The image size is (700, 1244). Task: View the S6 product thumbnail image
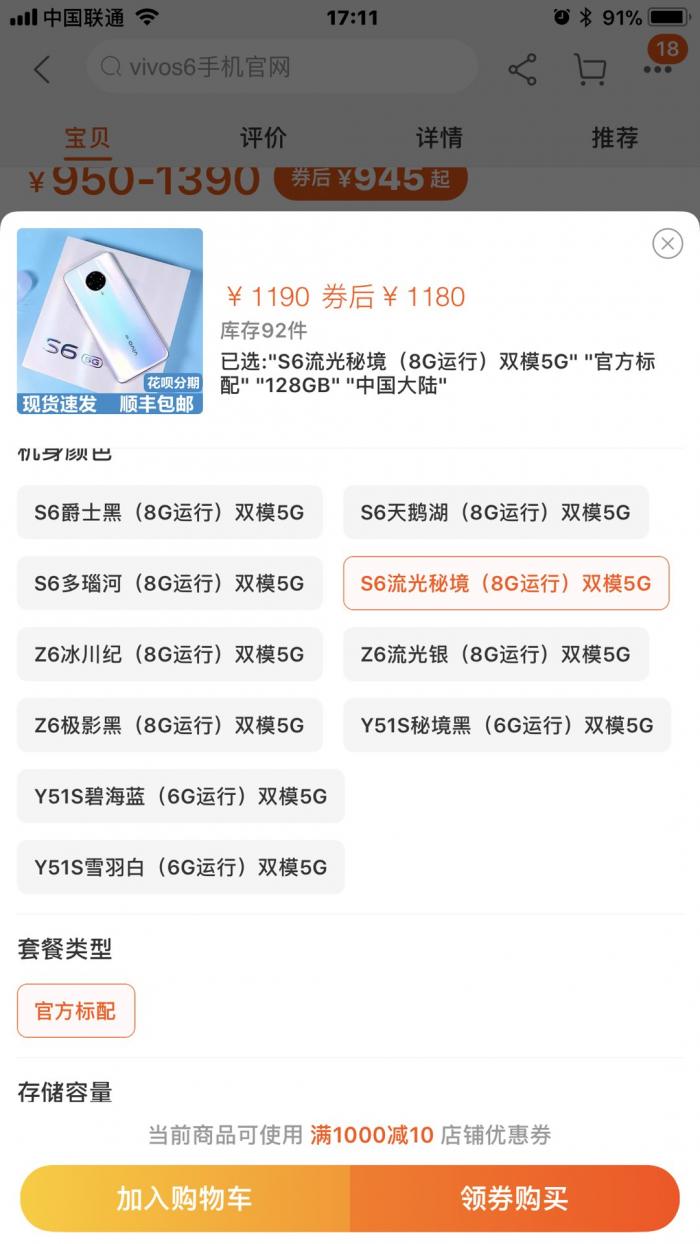pyautogui.click(x=110, y=321)
